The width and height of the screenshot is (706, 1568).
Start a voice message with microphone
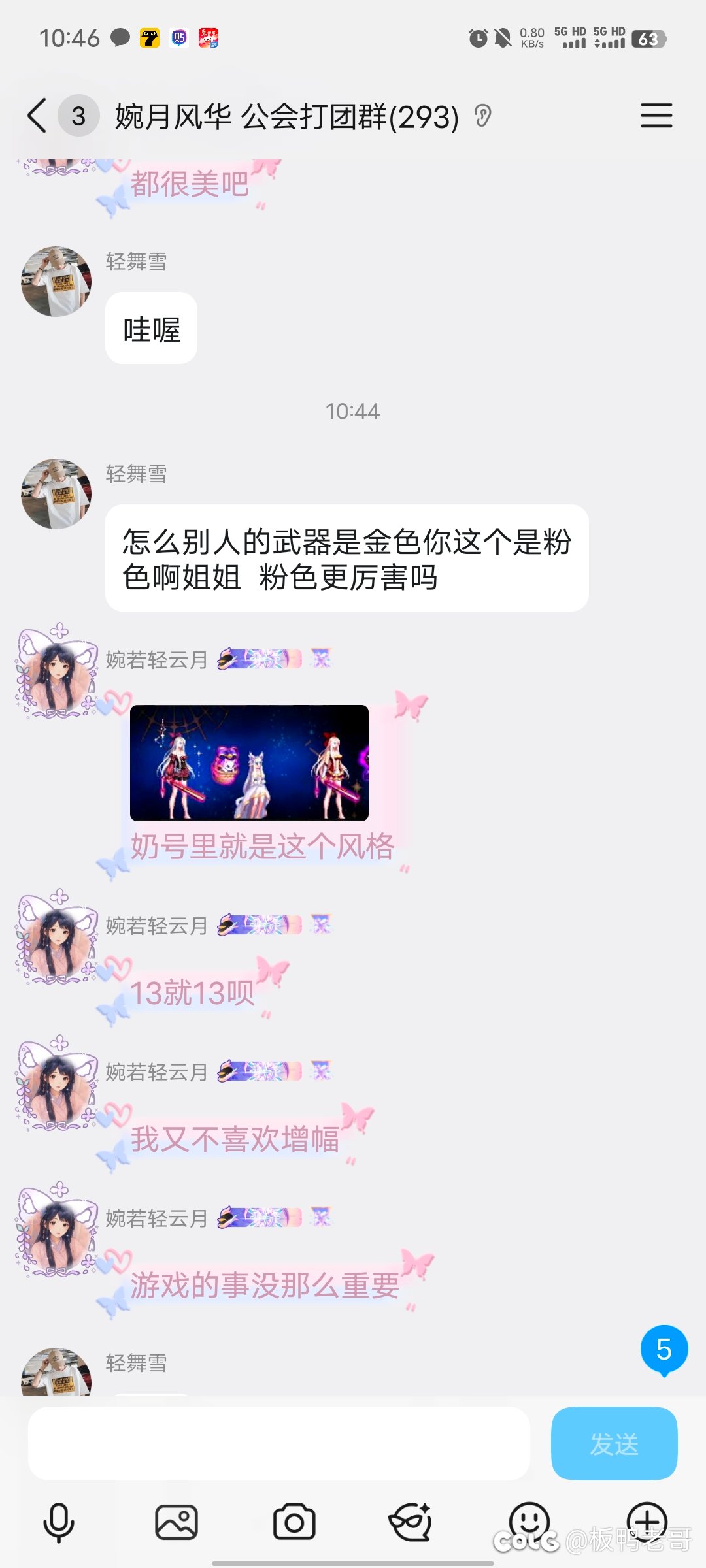[59, 1522]
